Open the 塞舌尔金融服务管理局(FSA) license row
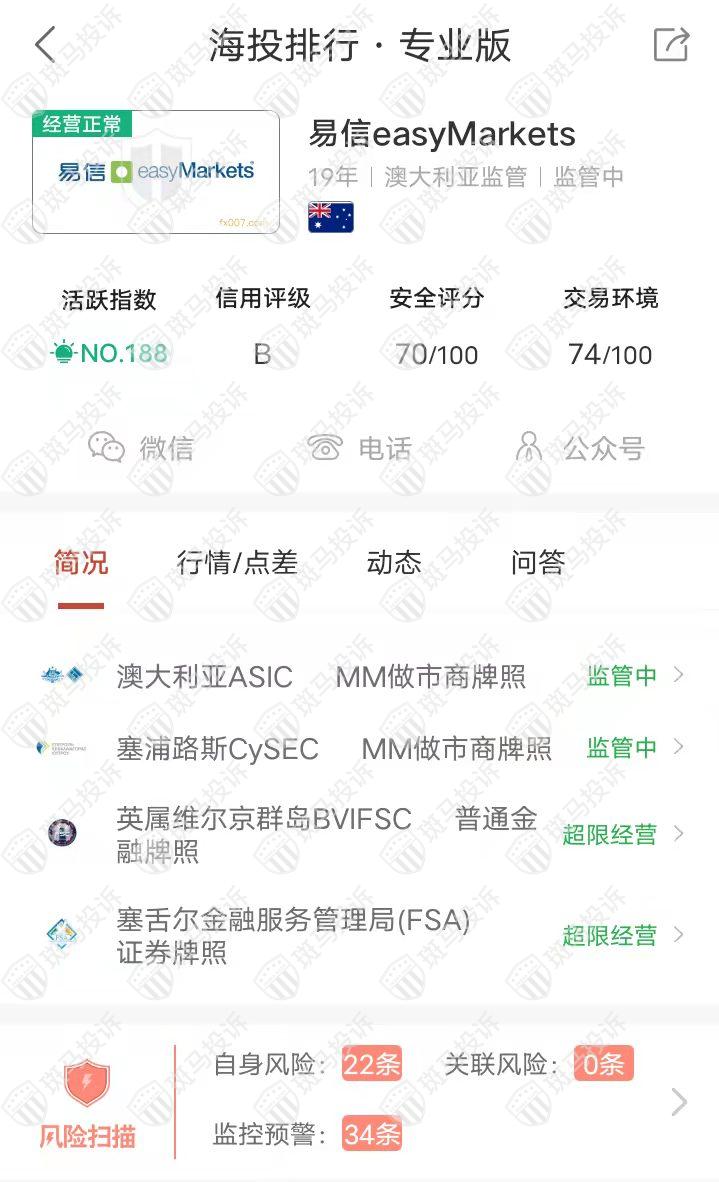 (x=360, y=935)
